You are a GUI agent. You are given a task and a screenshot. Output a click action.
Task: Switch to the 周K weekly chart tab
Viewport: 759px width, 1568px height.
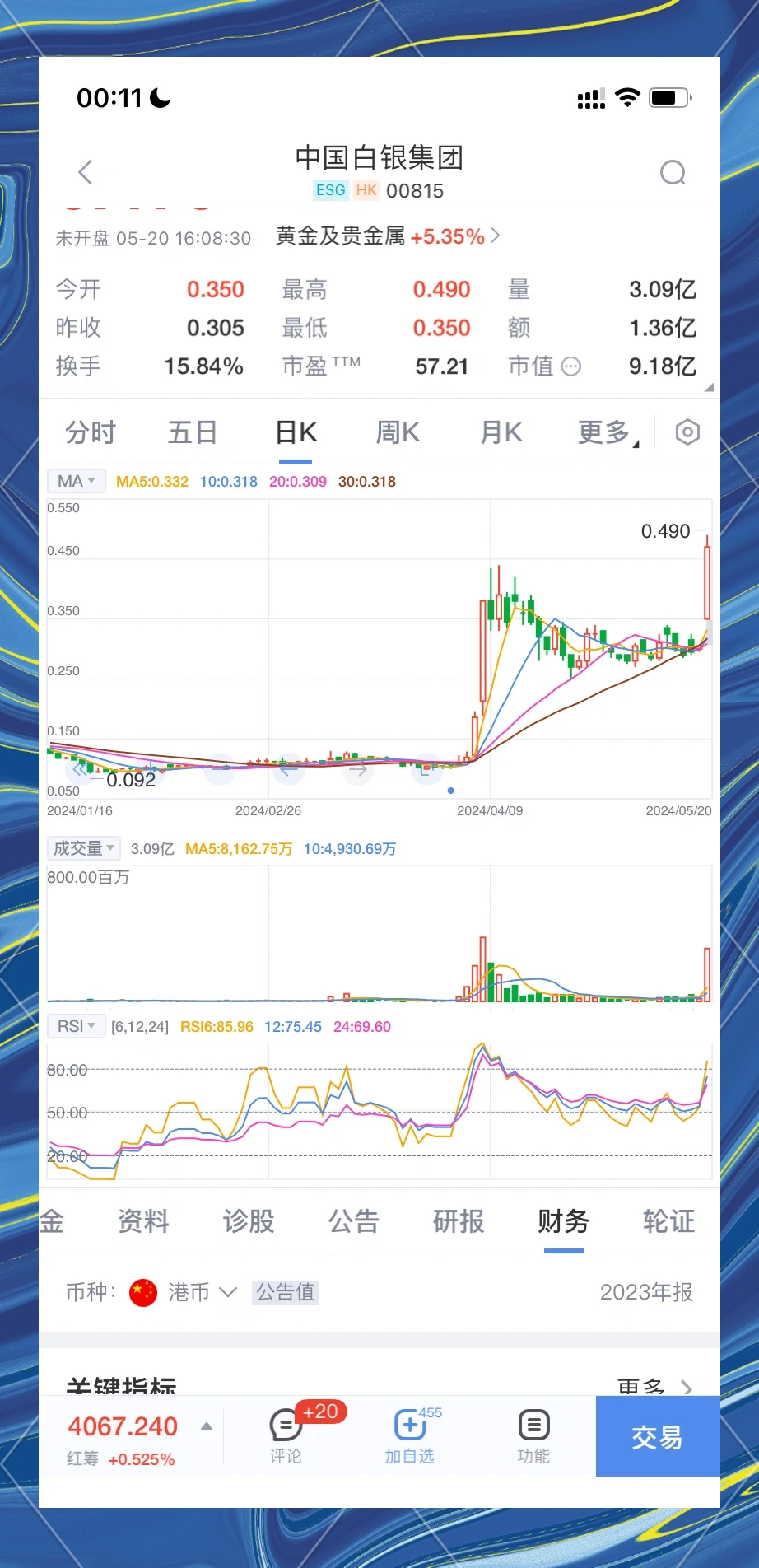(x=397, y=432)
